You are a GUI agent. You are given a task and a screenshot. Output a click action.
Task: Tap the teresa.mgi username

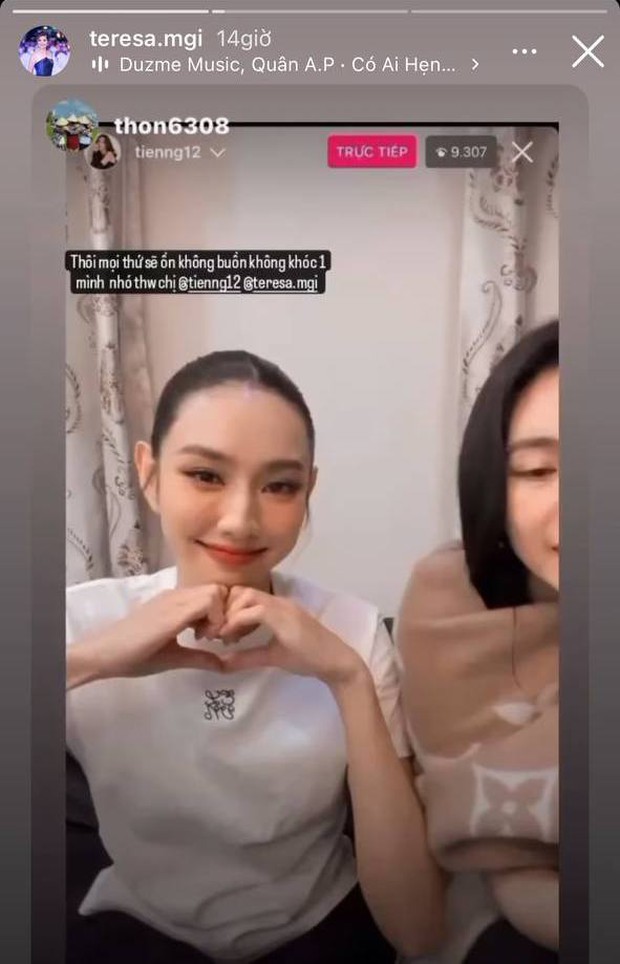[146, 38]
